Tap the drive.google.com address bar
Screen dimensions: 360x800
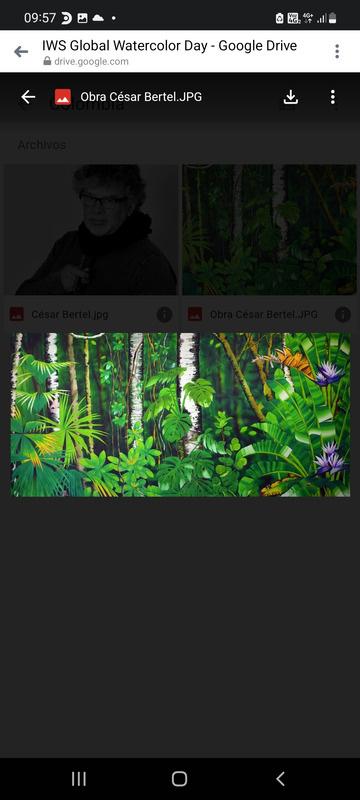170,53
